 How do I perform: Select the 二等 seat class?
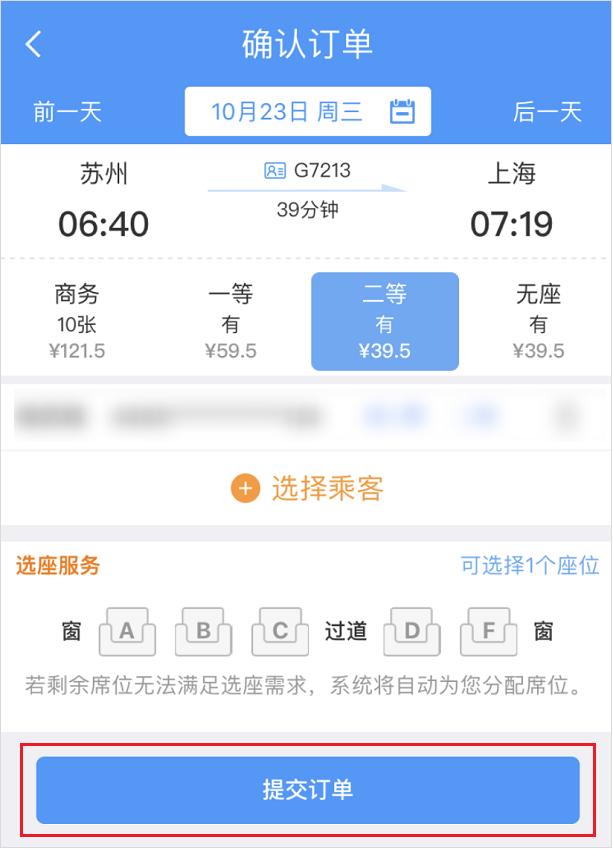click(385, 321)
